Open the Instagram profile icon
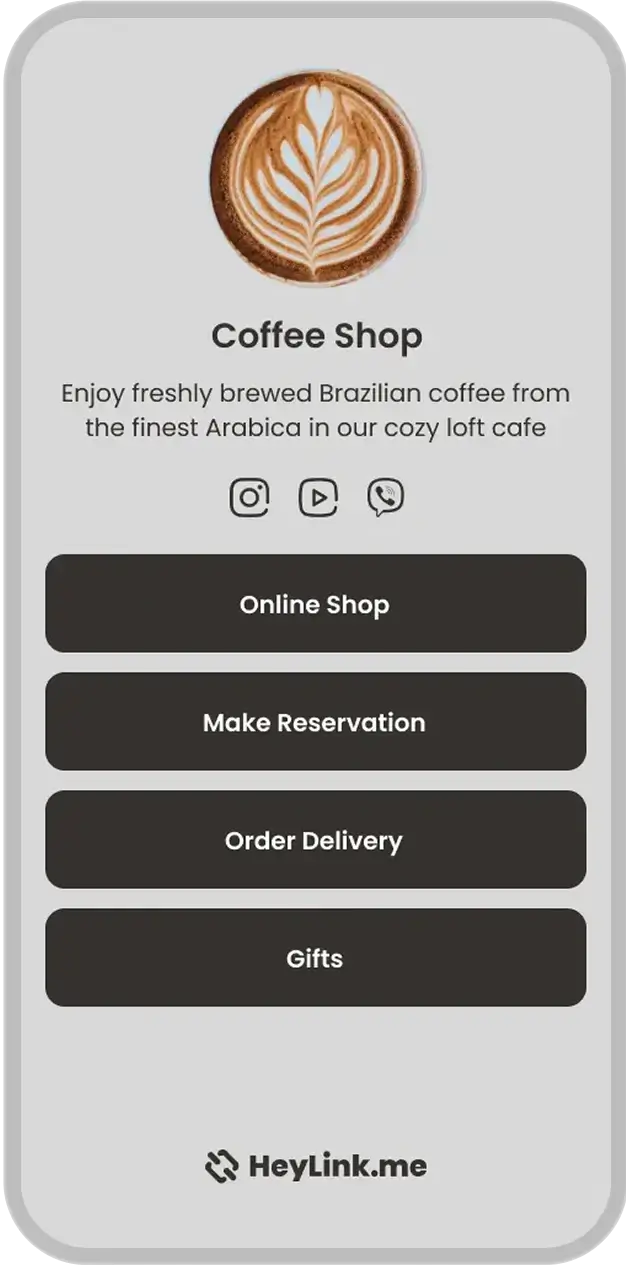 pos(249,497)
